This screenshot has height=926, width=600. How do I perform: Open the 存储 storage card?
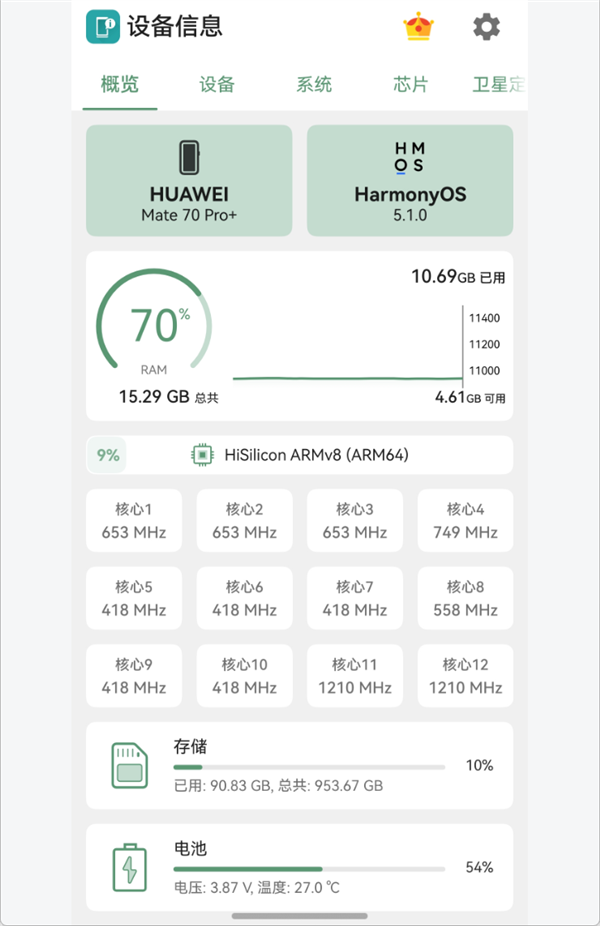tap(299, 765)
